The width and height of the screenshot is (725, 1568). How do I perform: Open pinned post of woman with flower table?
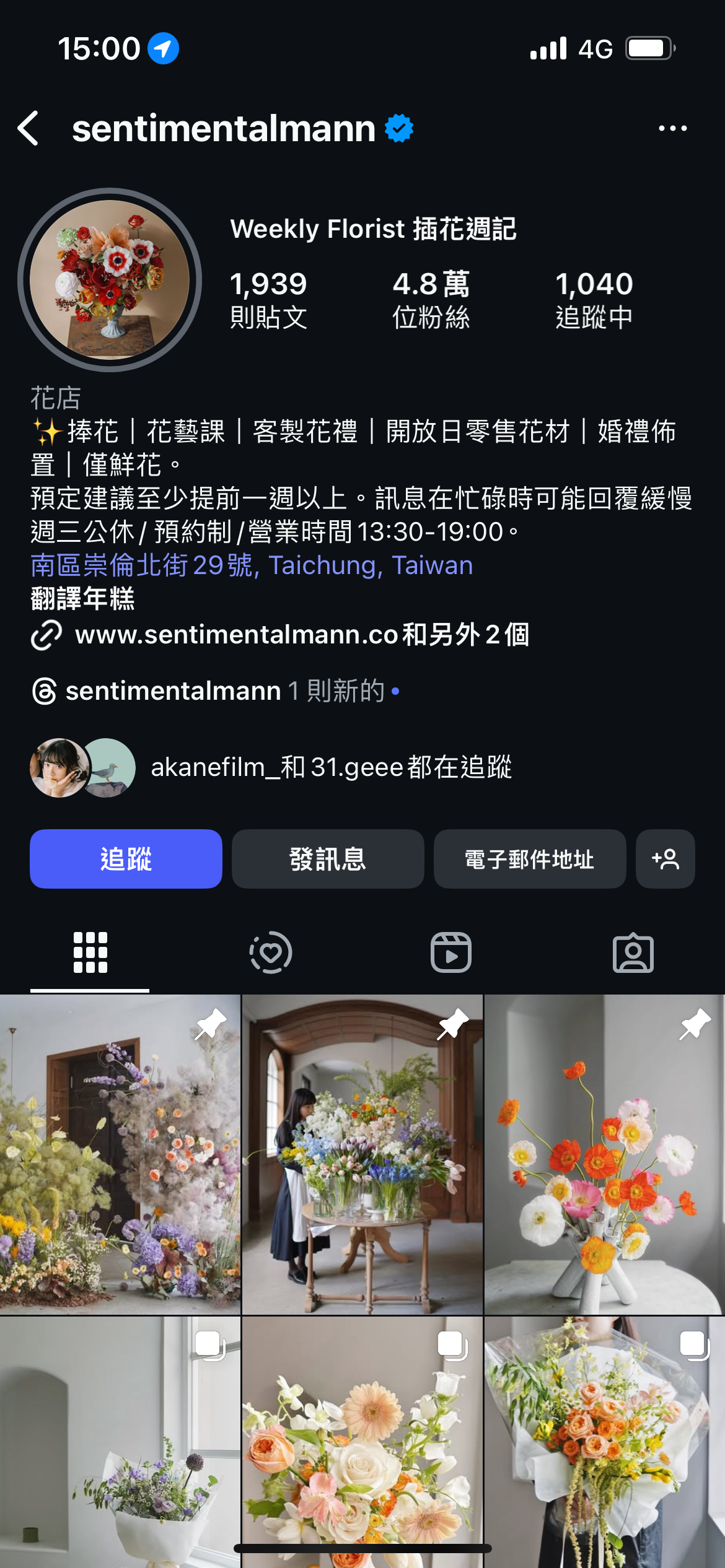(362, 1154)
